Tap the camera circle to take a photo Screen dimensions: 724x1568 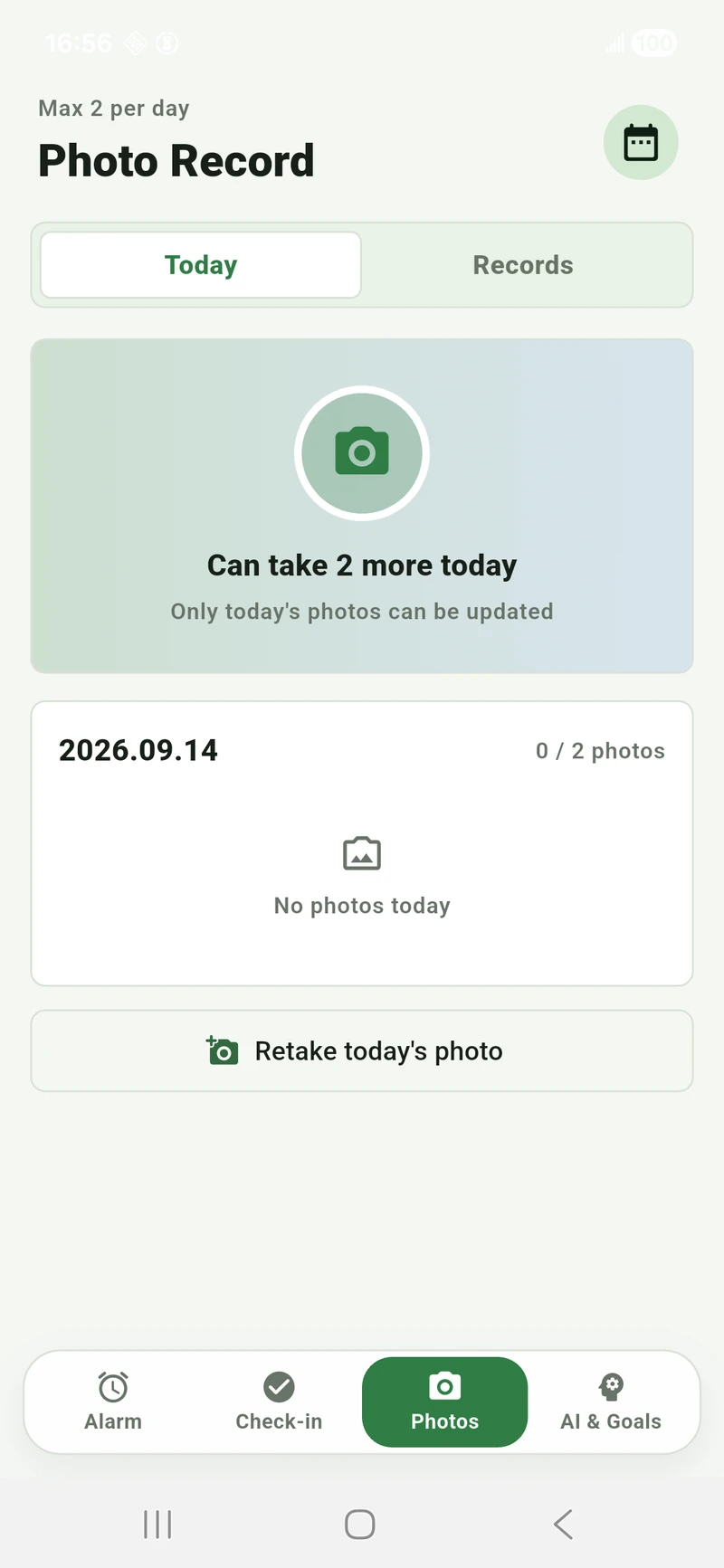coord(362,452)
